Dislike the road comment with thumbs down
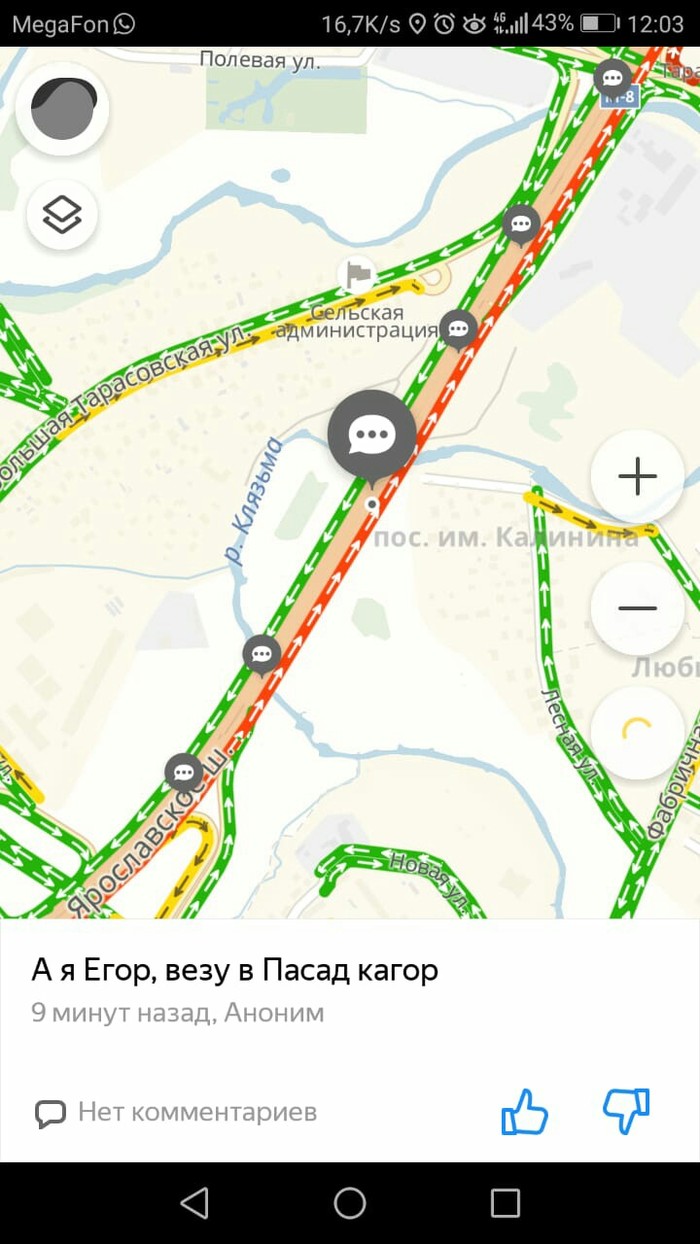 pyautogui.click(x=627, y=1111)
